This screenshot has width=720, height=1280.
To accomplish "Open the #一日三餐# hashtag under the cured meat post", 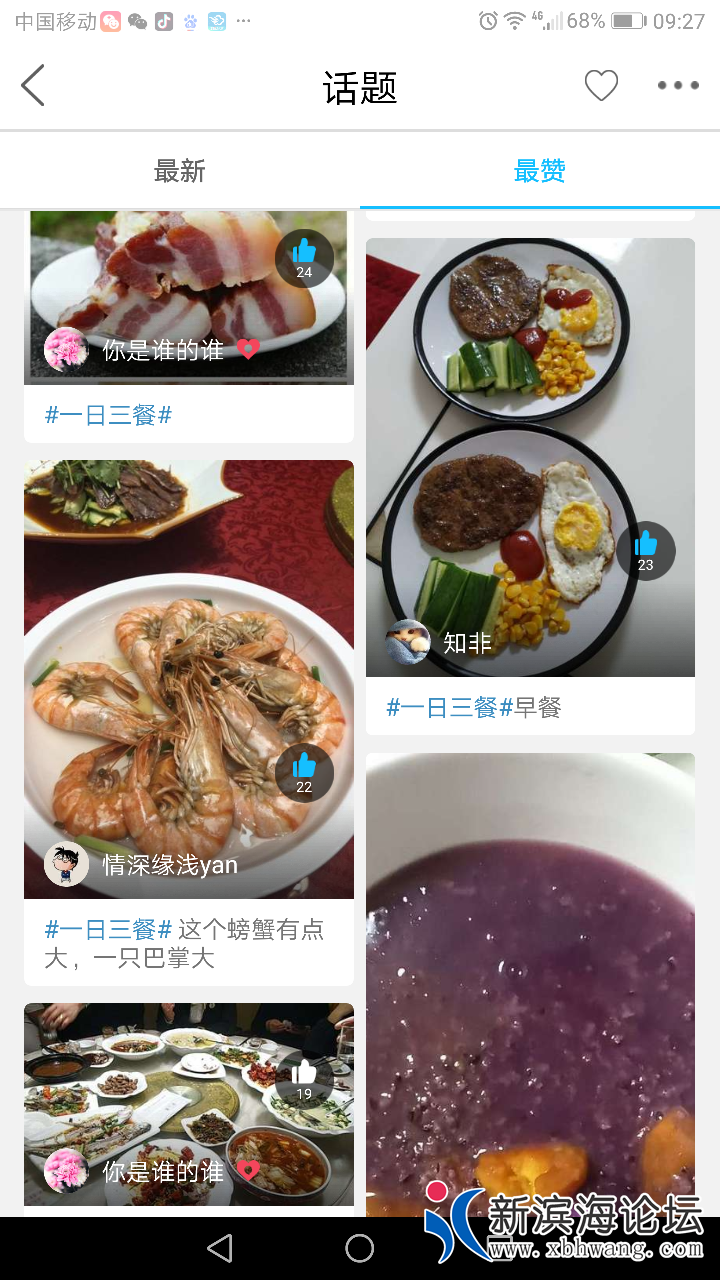I will (x=109, y=416).
